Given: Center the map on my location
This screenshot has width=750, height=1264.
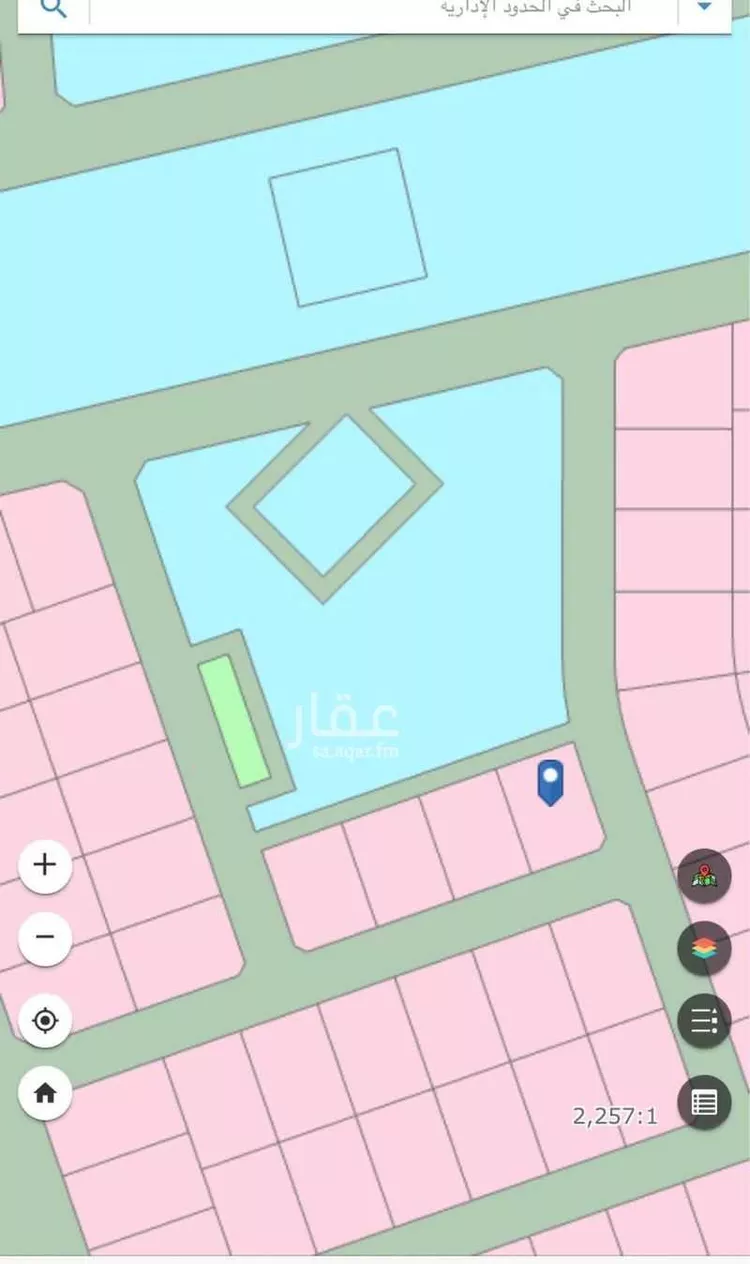Looking at the screenshot, I should (45, 1021).
